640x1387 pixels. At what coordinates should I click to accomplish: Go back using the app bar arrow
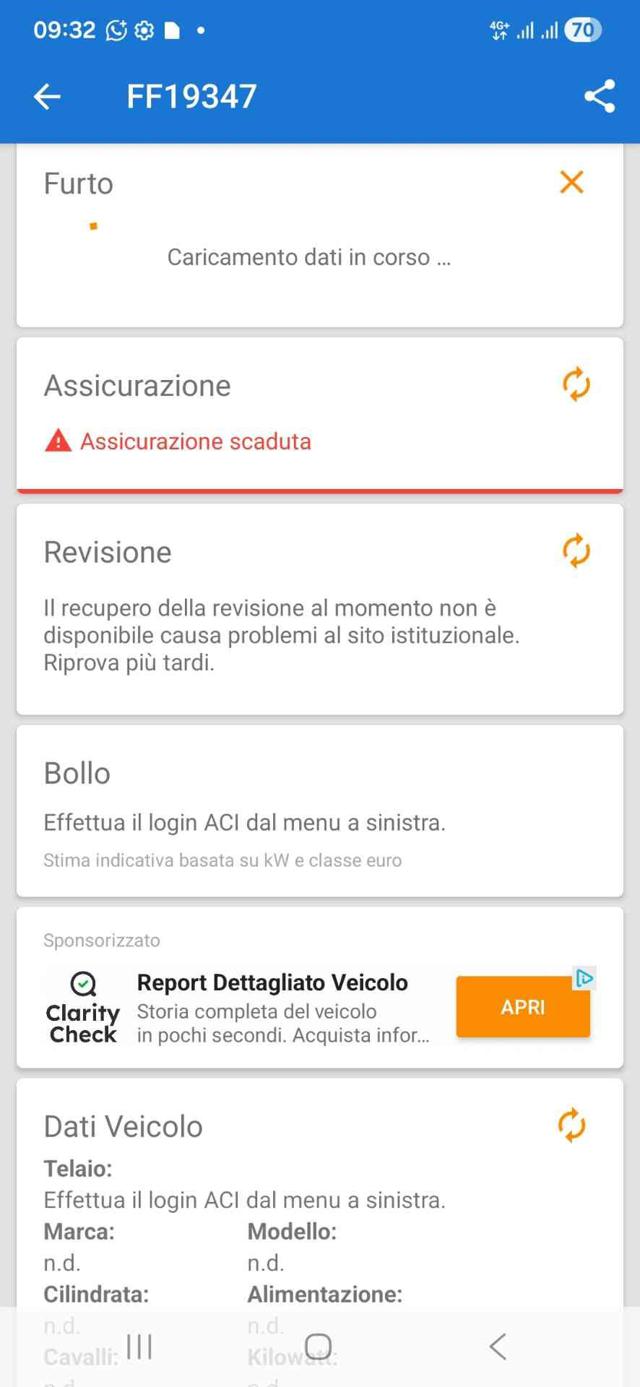pyautogui.click(x=47, y=96)
